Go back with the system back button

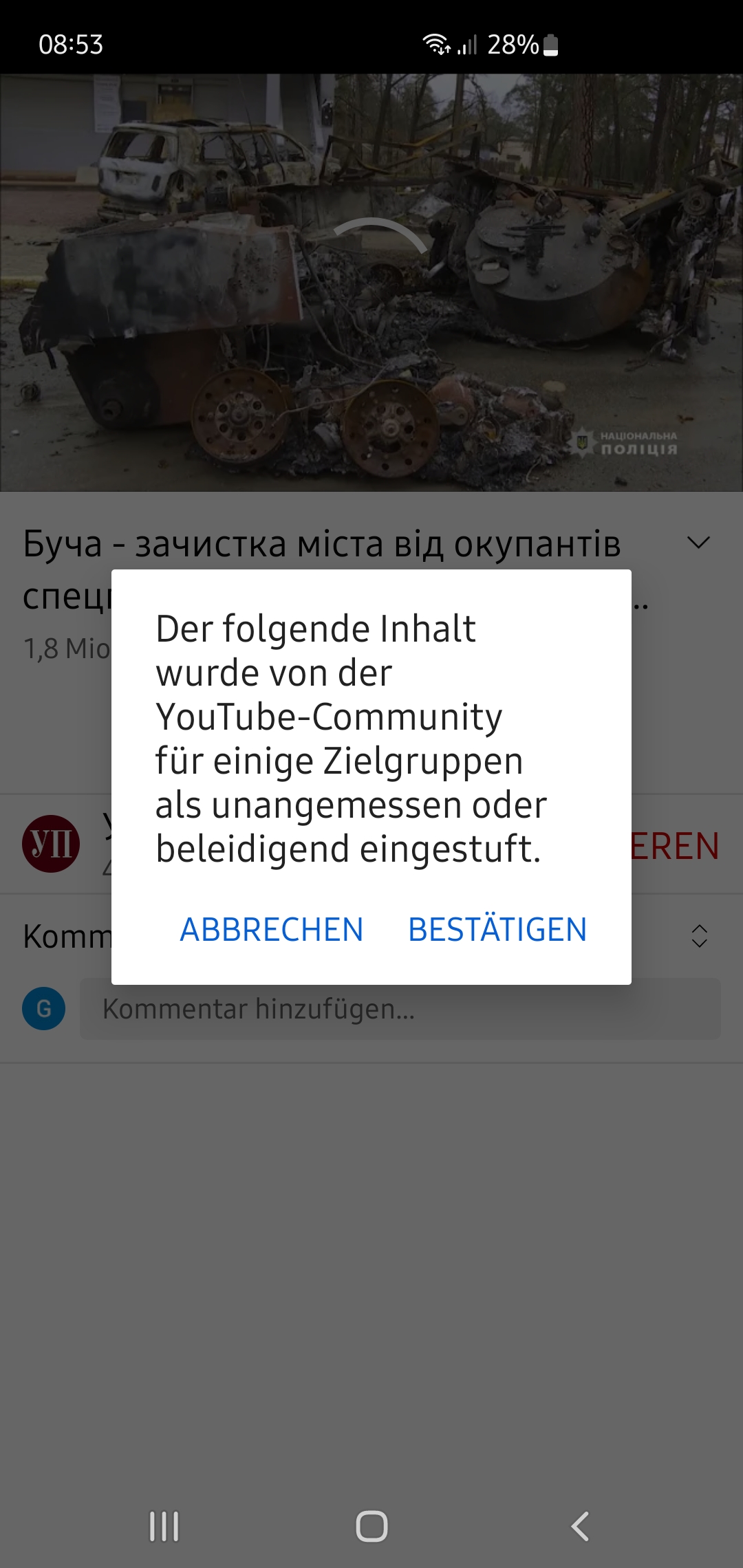point(580,1526)
